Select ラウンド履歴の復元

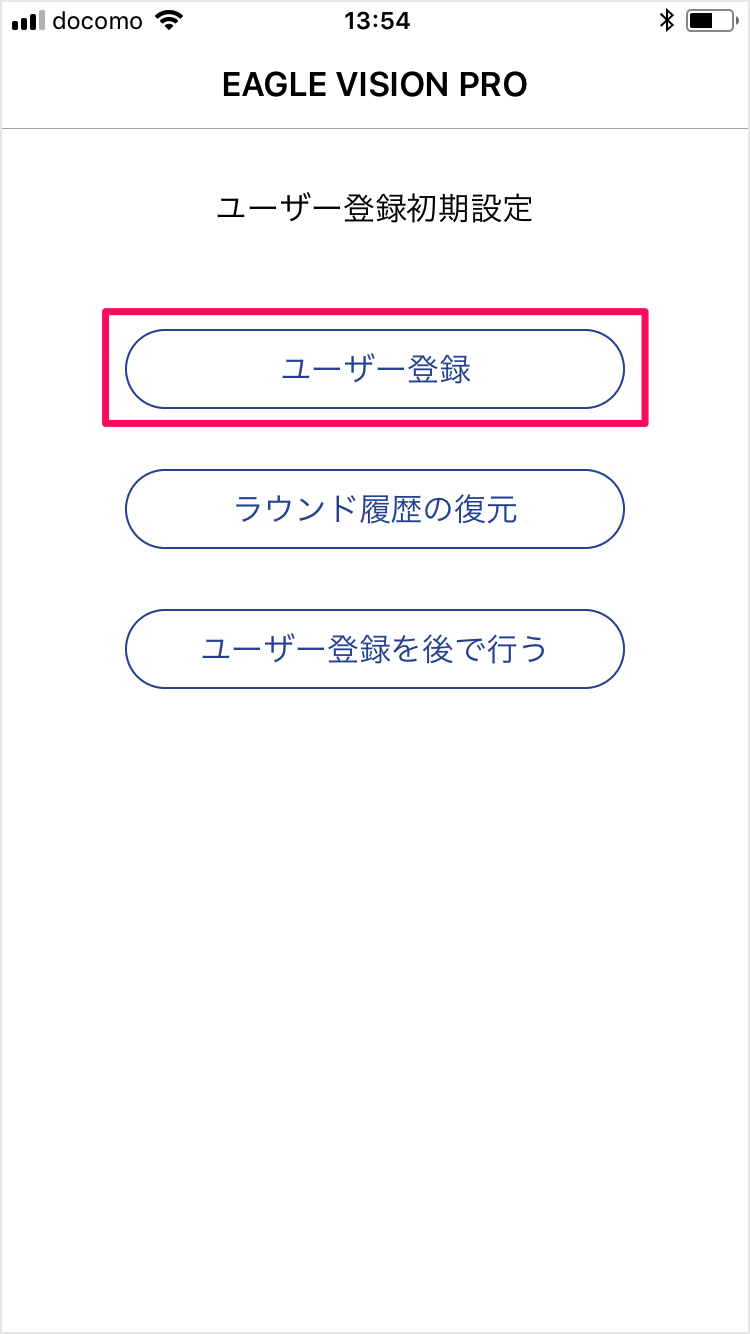coord(375,509)
